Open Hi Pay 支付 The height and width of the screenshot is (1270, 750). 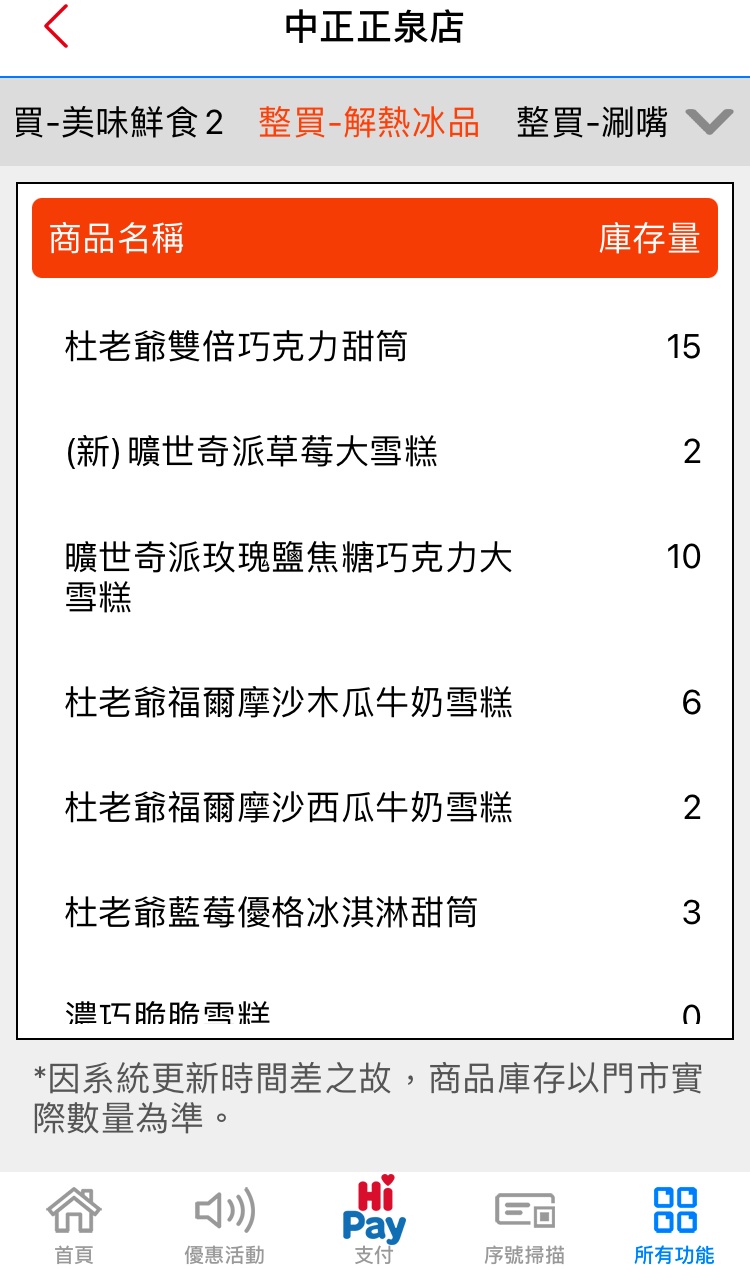pos(374,1221)
